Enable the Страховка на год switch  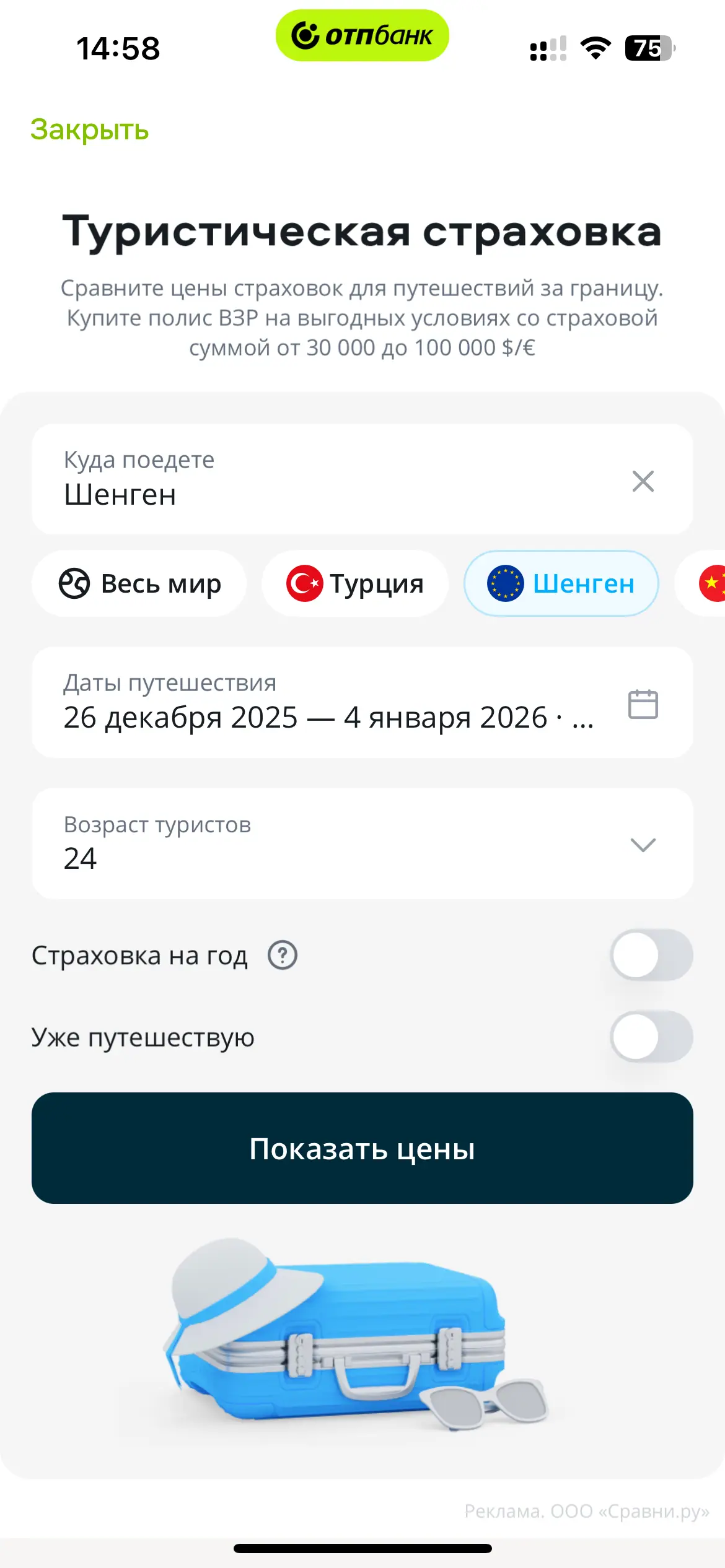[x=651, y=956]
